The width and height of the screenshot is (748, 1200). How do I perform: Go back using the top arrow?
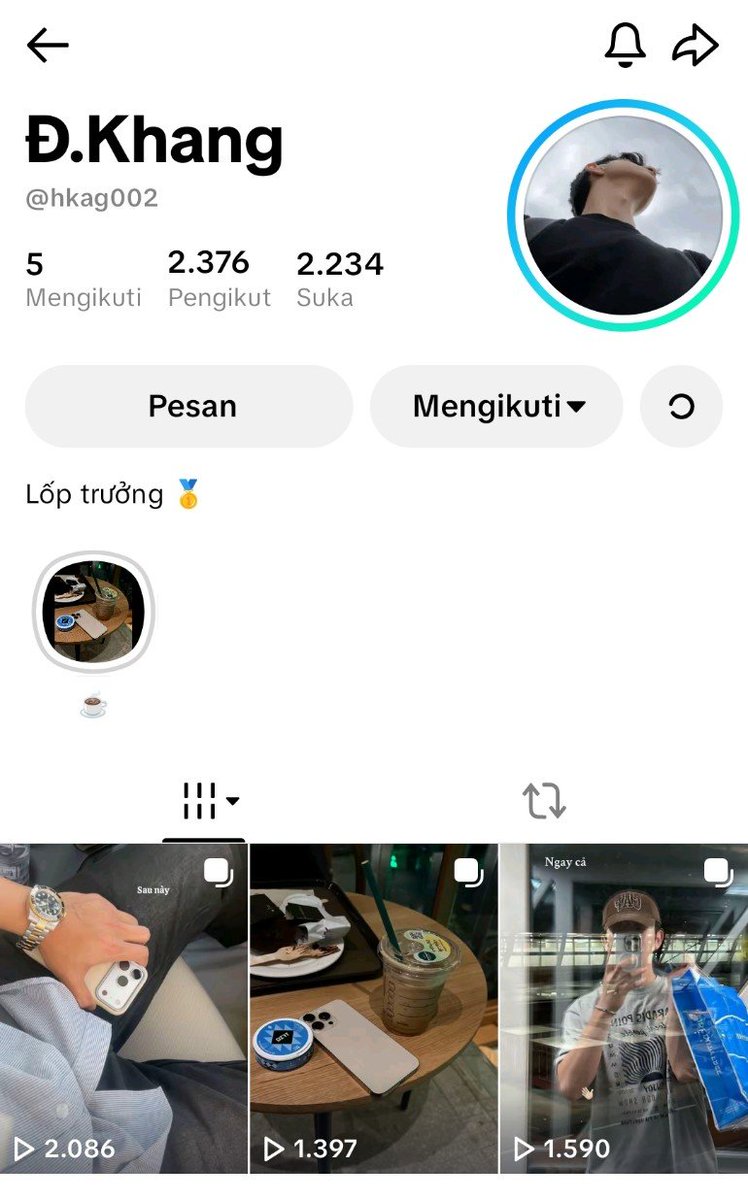(x=47, y=45)
